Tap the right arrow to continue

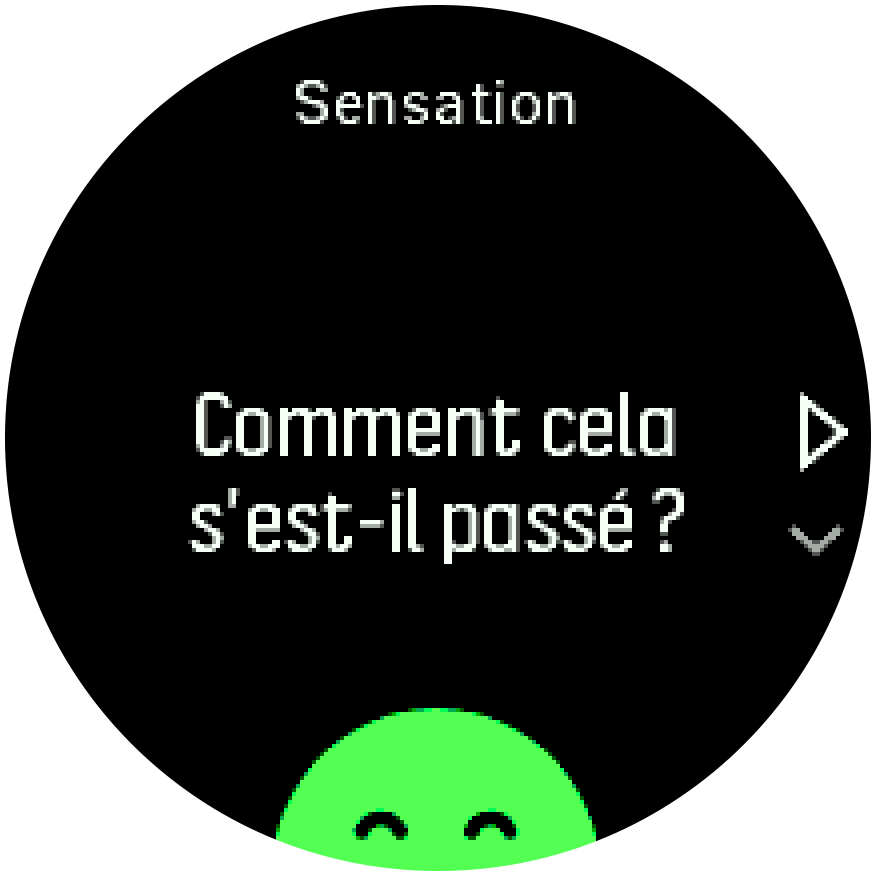[822, 433]
